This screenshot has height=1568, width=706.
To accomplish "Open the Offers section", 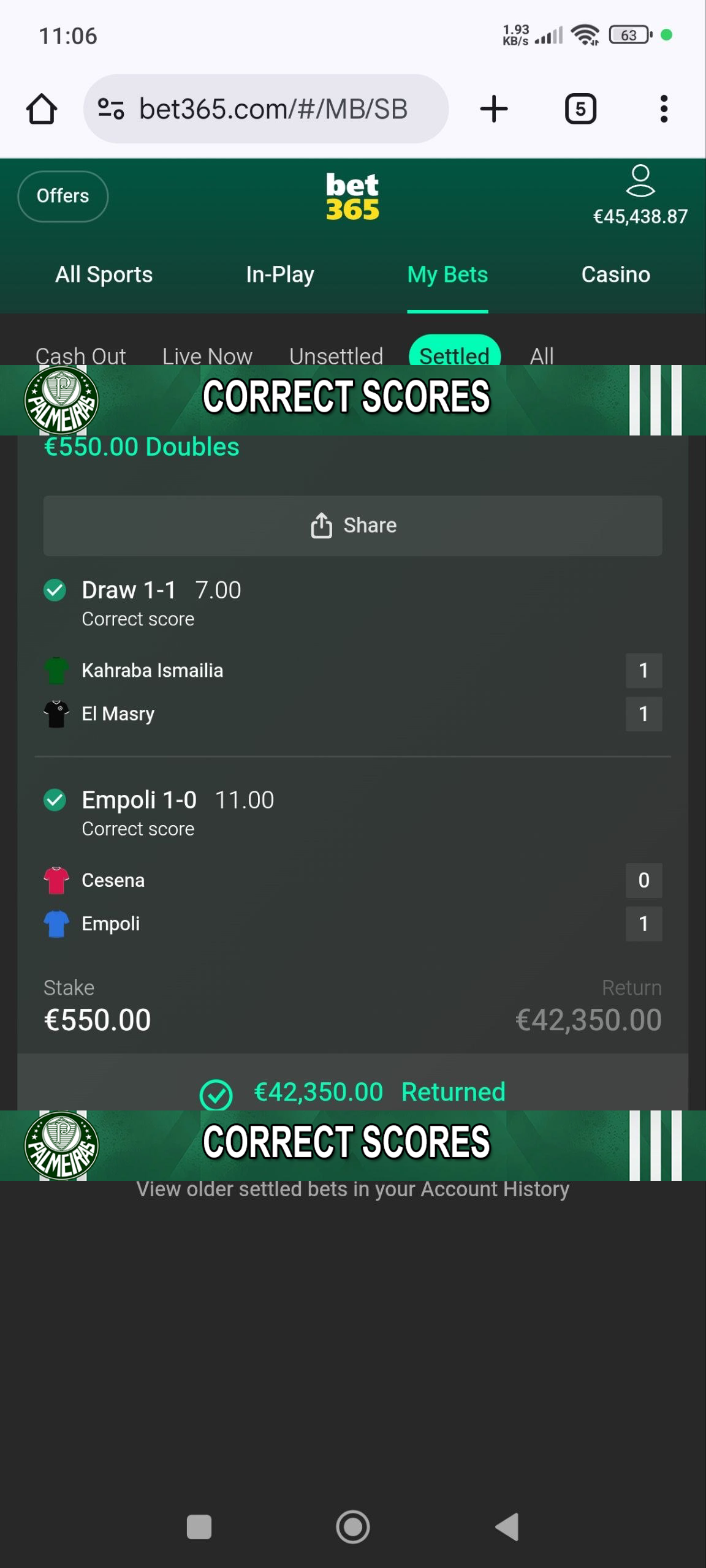I will tap(63, 196).
